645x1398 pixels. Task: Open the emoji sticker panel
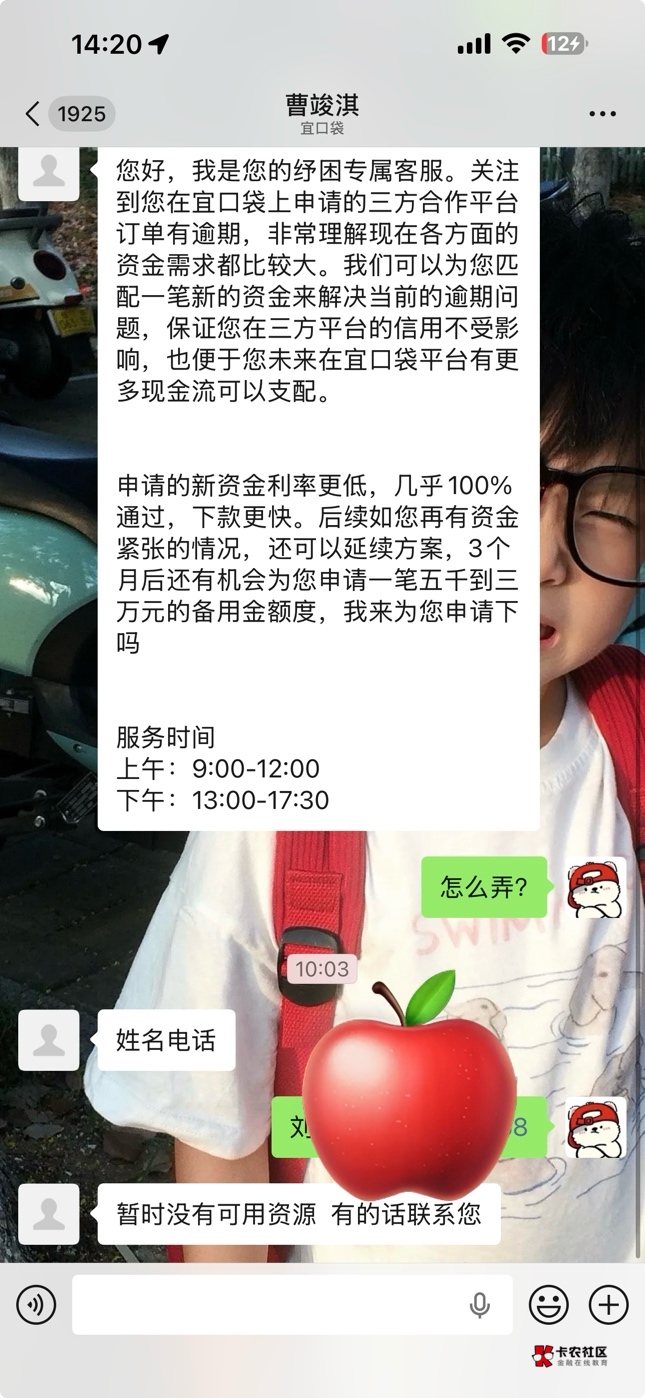[549, 1305]
